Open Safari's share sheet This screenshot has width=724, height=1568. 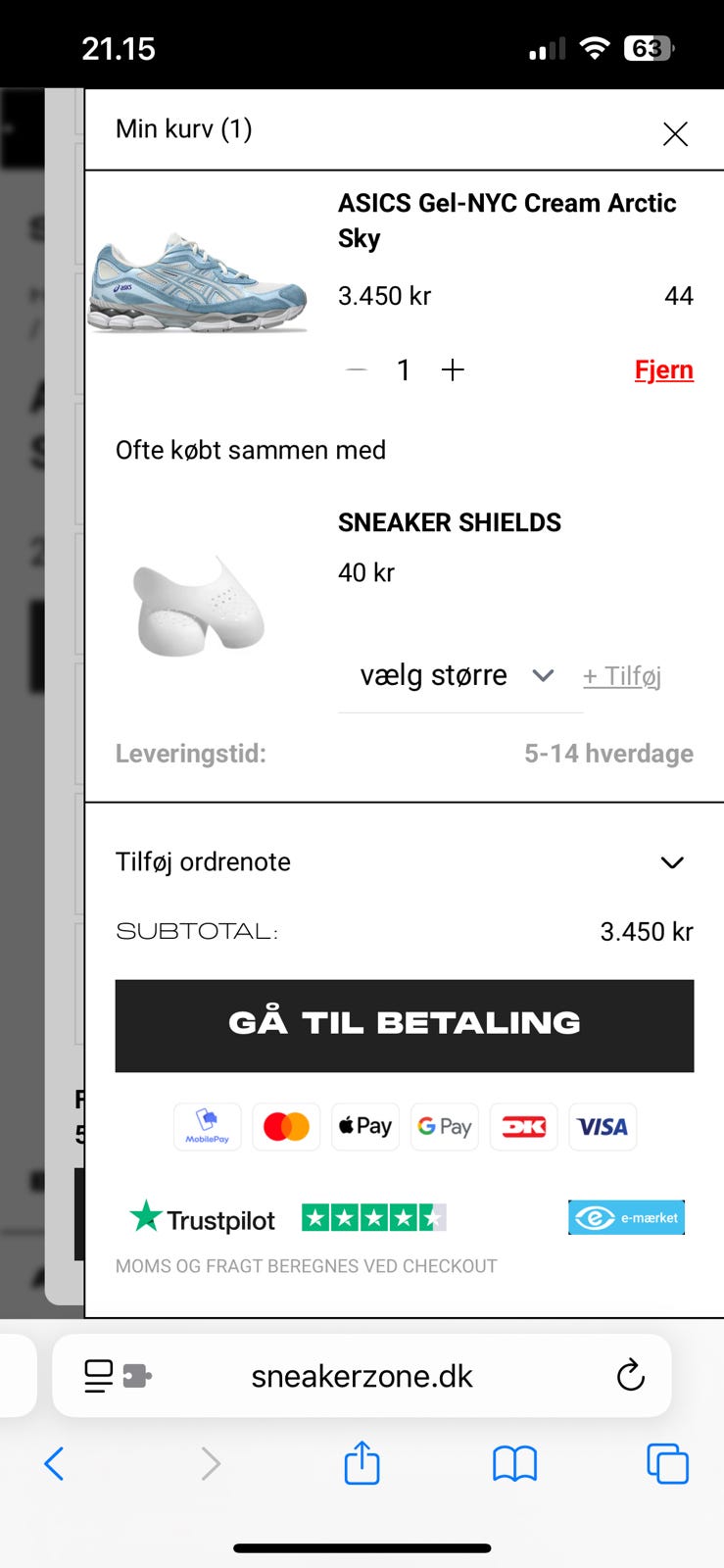point(362,1463)
